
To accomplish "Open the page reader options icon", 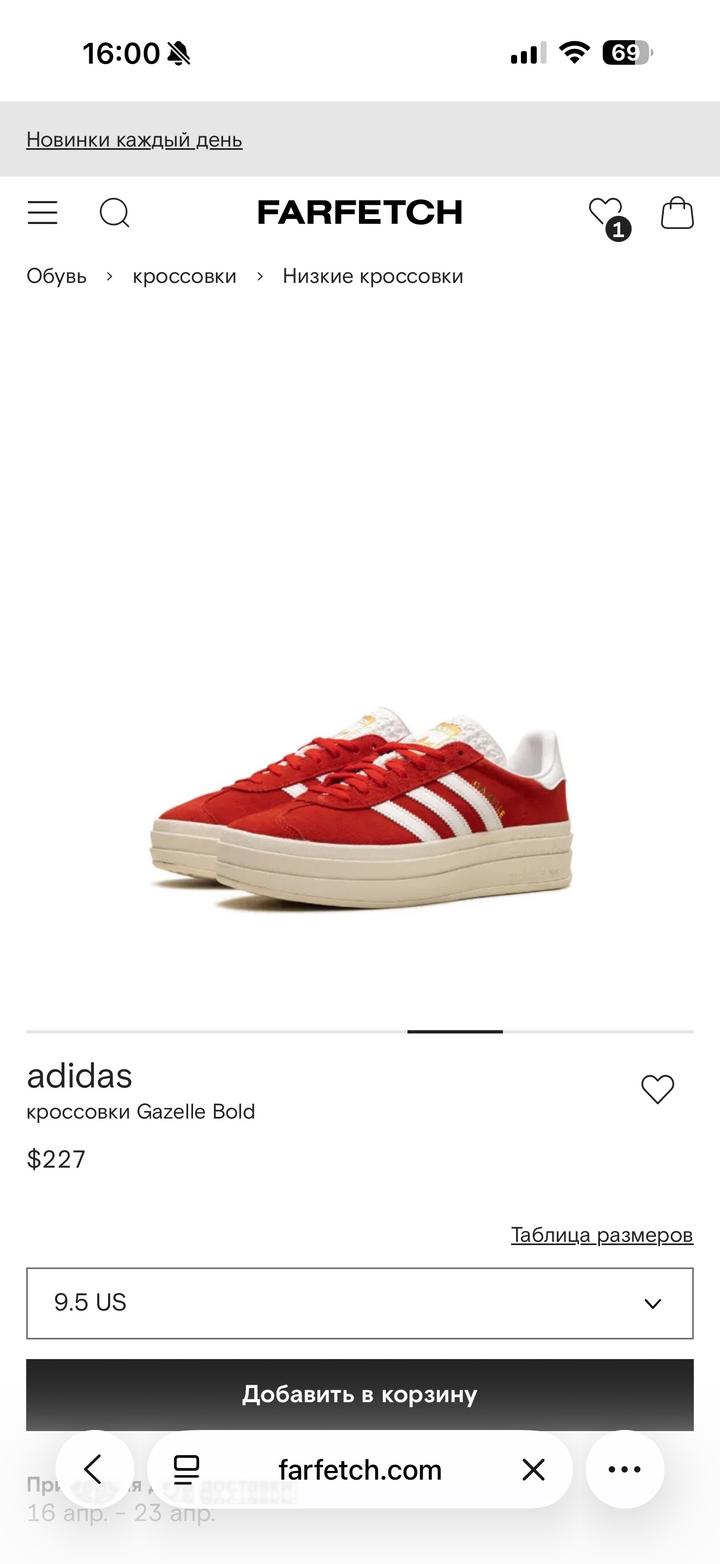I will click(186, 1469).
